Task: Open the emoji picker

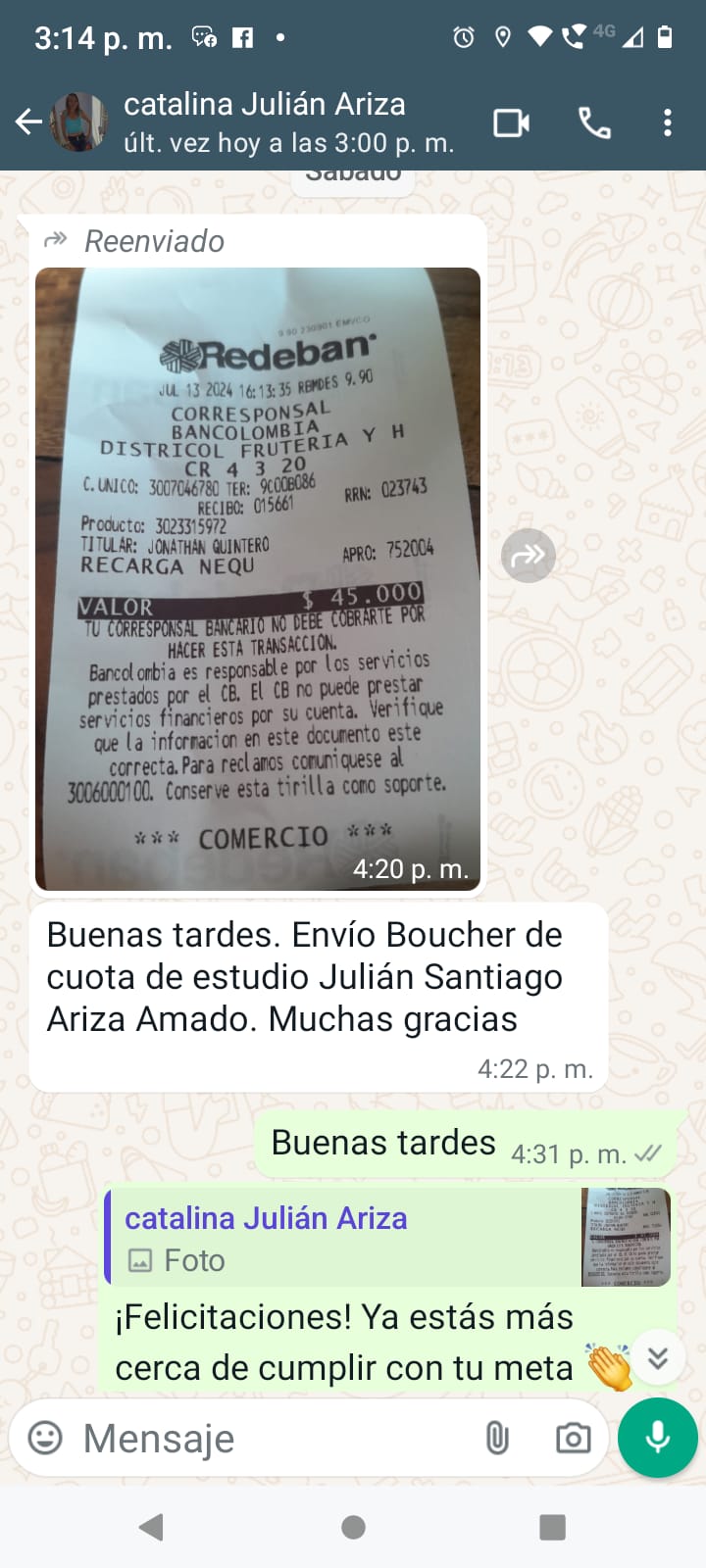Action: coord(45,1438)
